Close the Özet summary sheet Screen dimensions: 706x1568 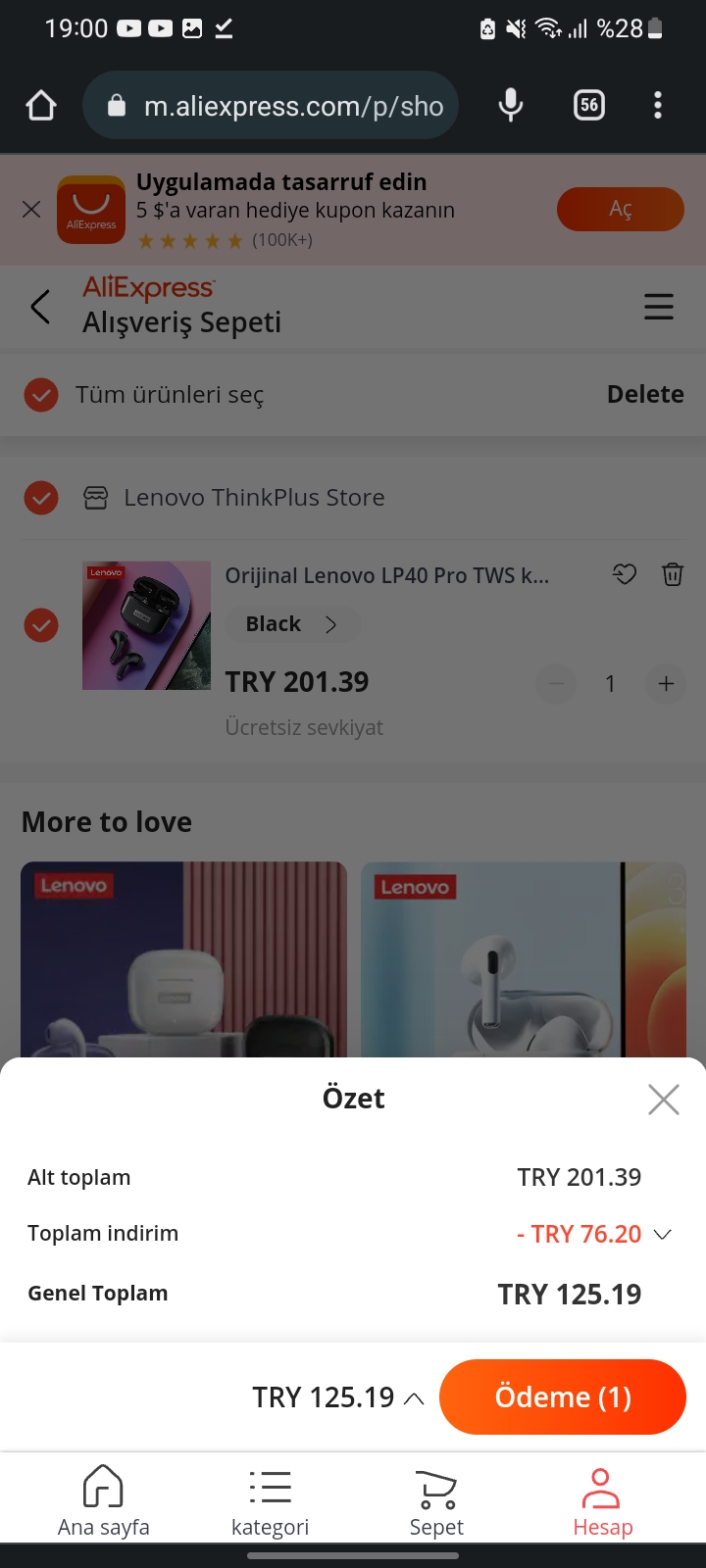[x=664, y=1100]
